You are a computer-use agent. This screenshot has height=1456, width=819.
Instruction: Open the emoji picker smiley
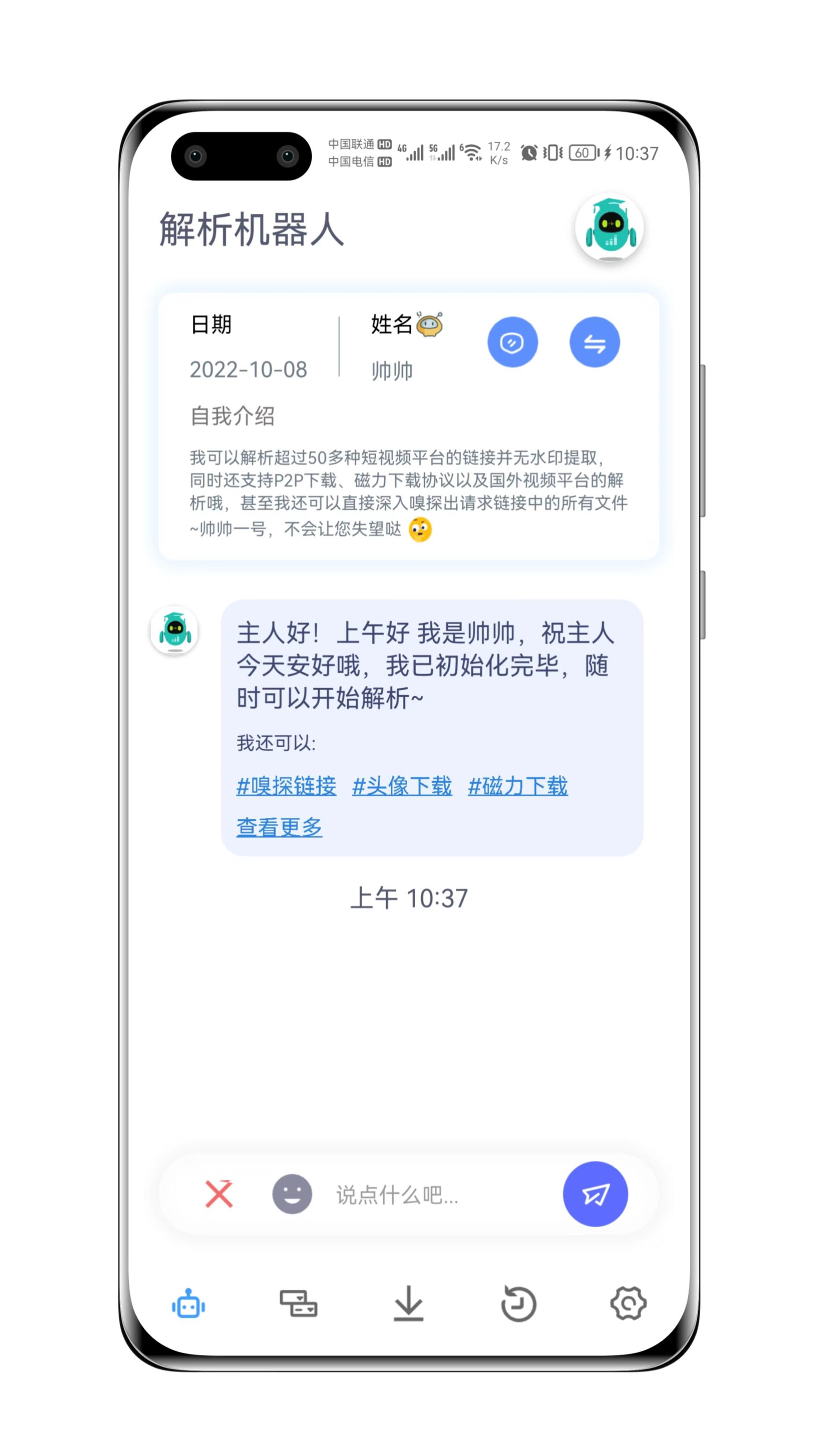[292, 1194]
